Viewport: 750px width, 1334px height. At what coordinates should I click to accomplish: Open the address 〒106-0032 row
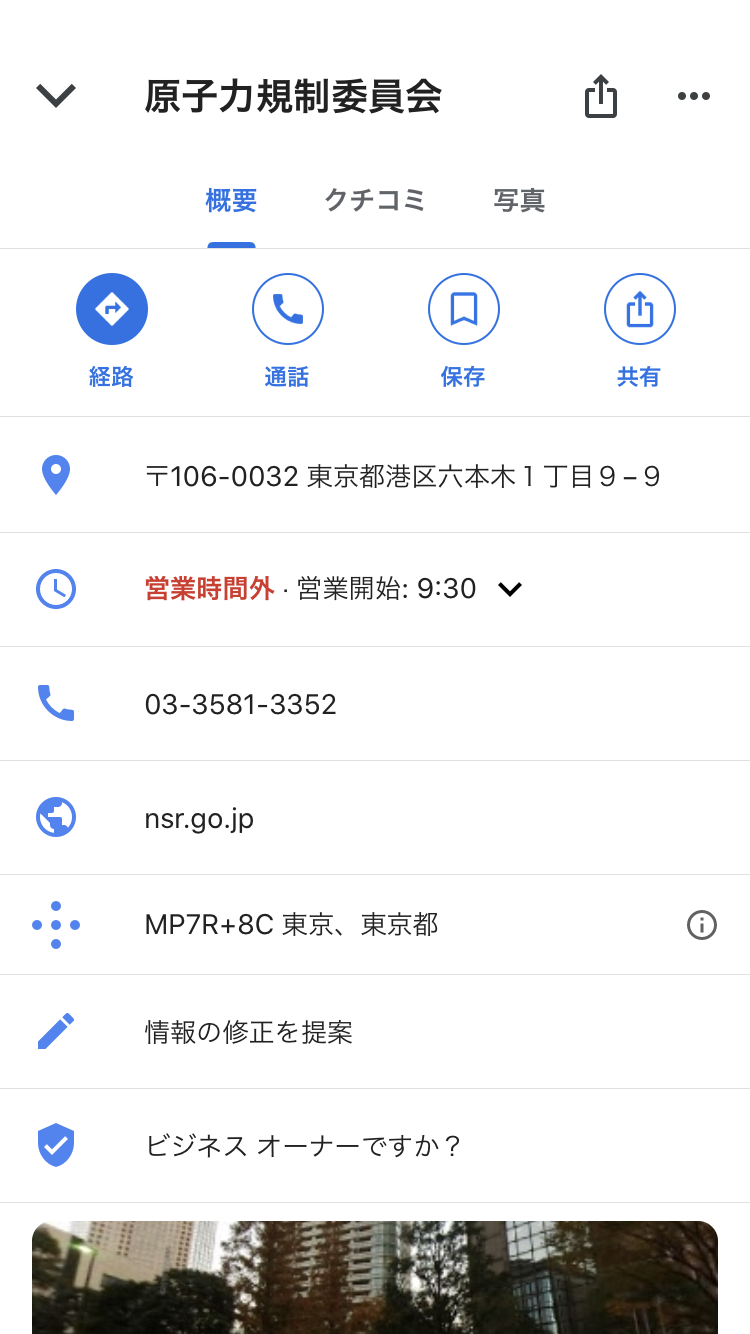402,476
